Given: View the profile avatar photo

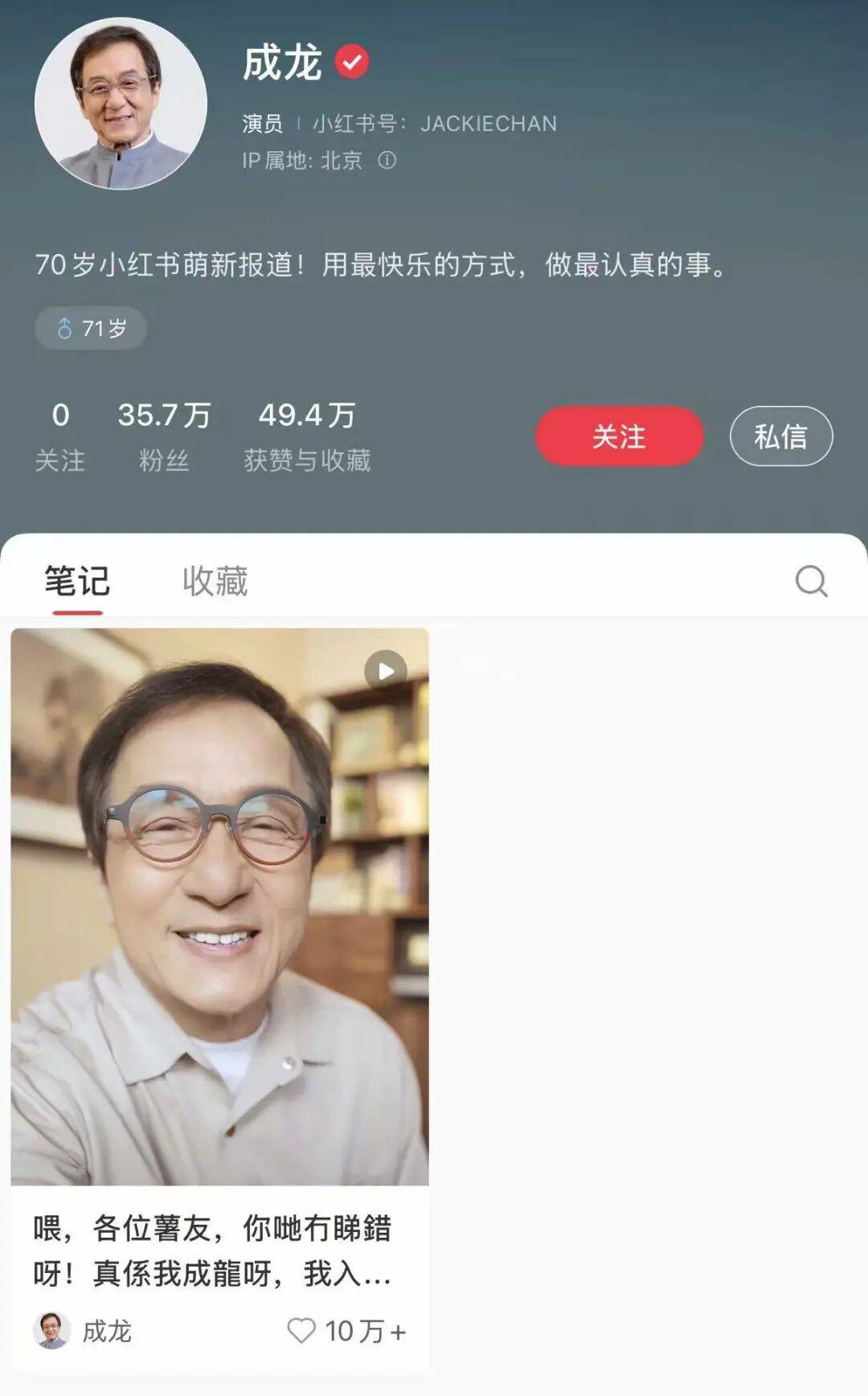Looking at the screenshot, I should point(121,104).
